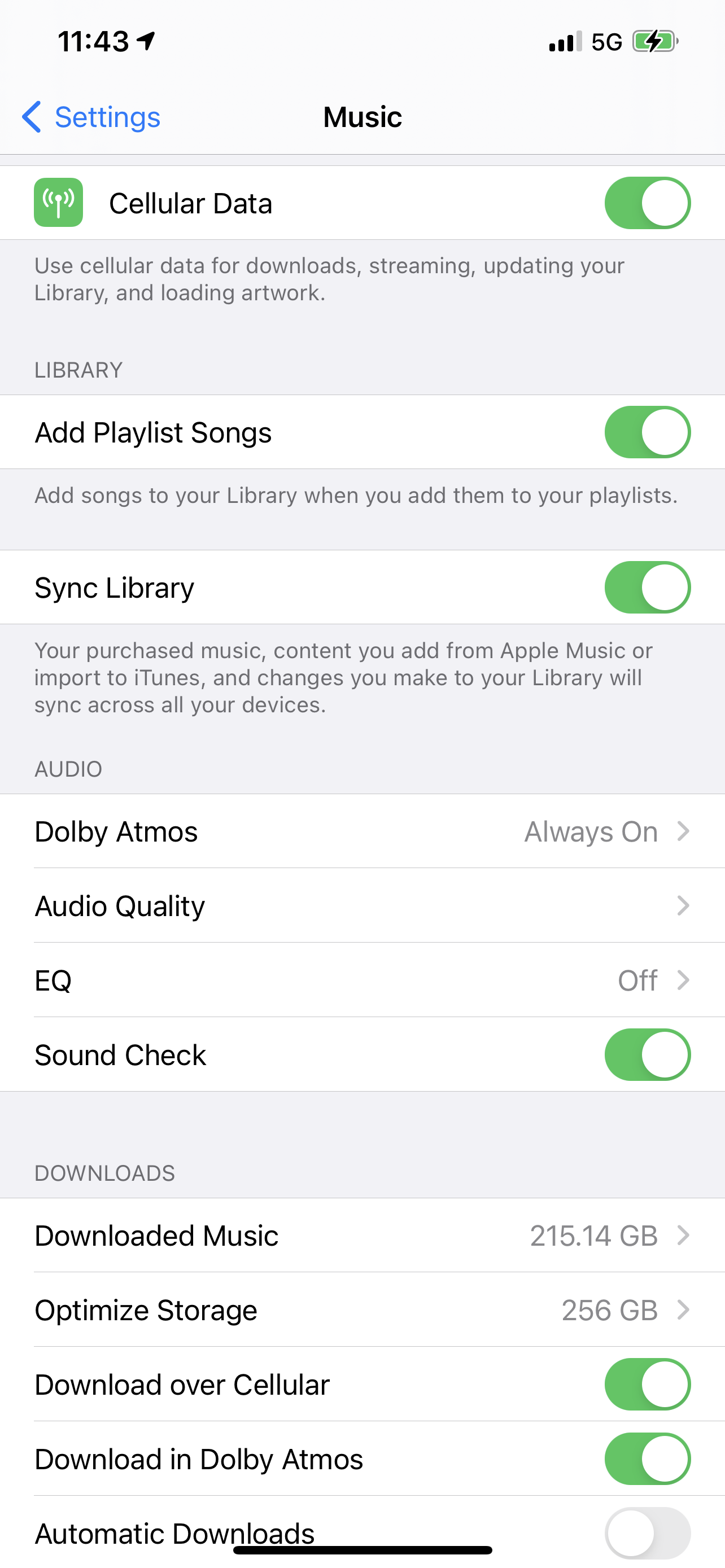Open Audio Quality options
The width and height of the screenshot is (725, 1568).
[x=362, y=906]
